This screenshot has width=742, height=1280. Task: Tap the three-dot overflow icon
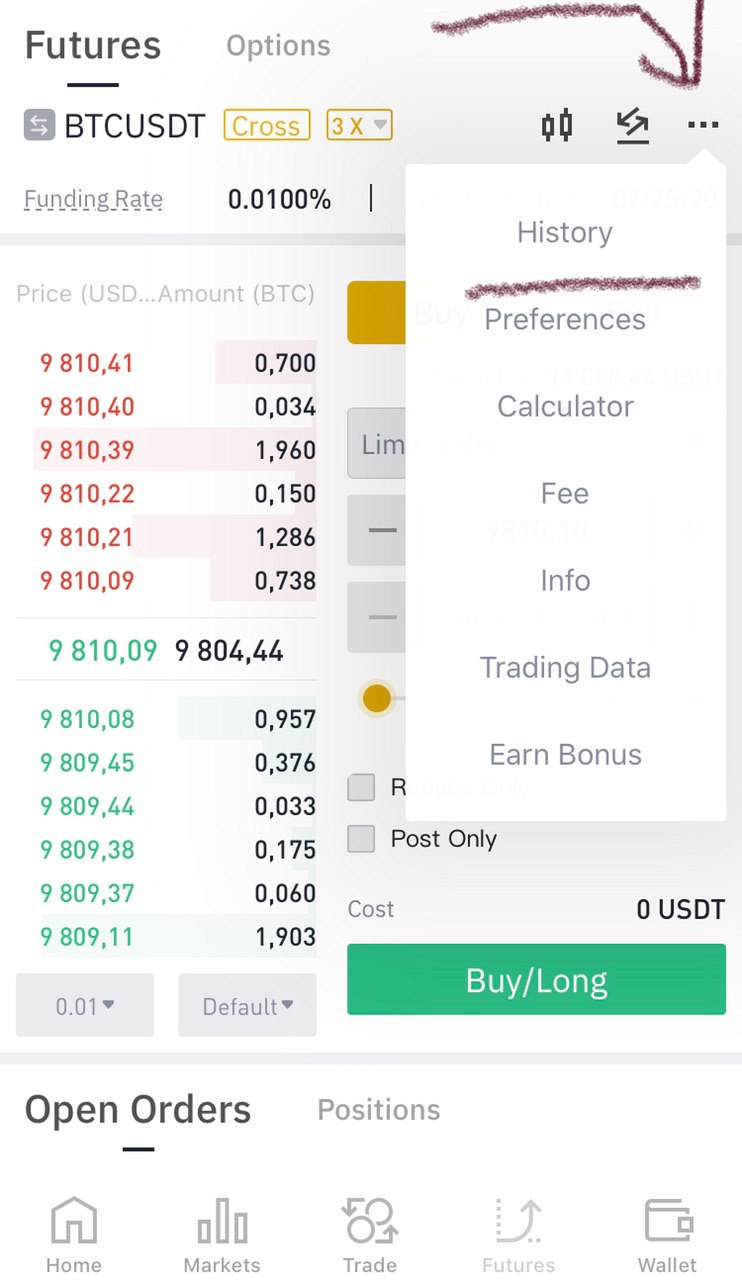(703, 125)
